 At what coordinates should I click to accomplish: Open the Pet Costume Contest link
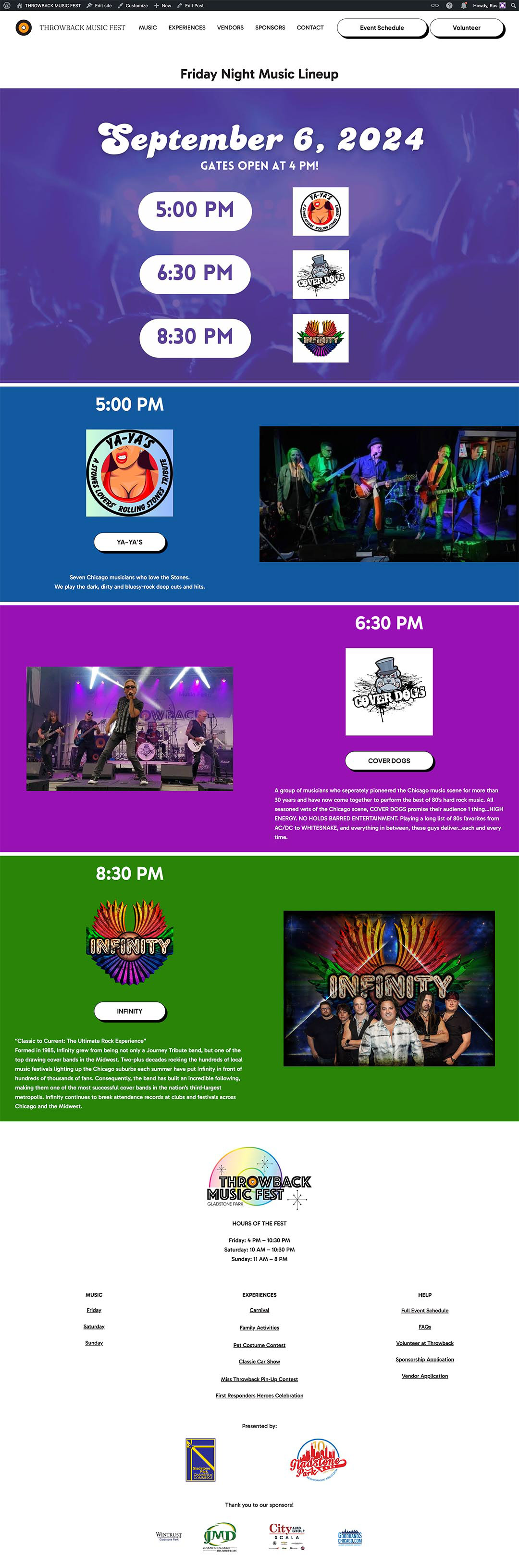click(x=259, y=1345)
